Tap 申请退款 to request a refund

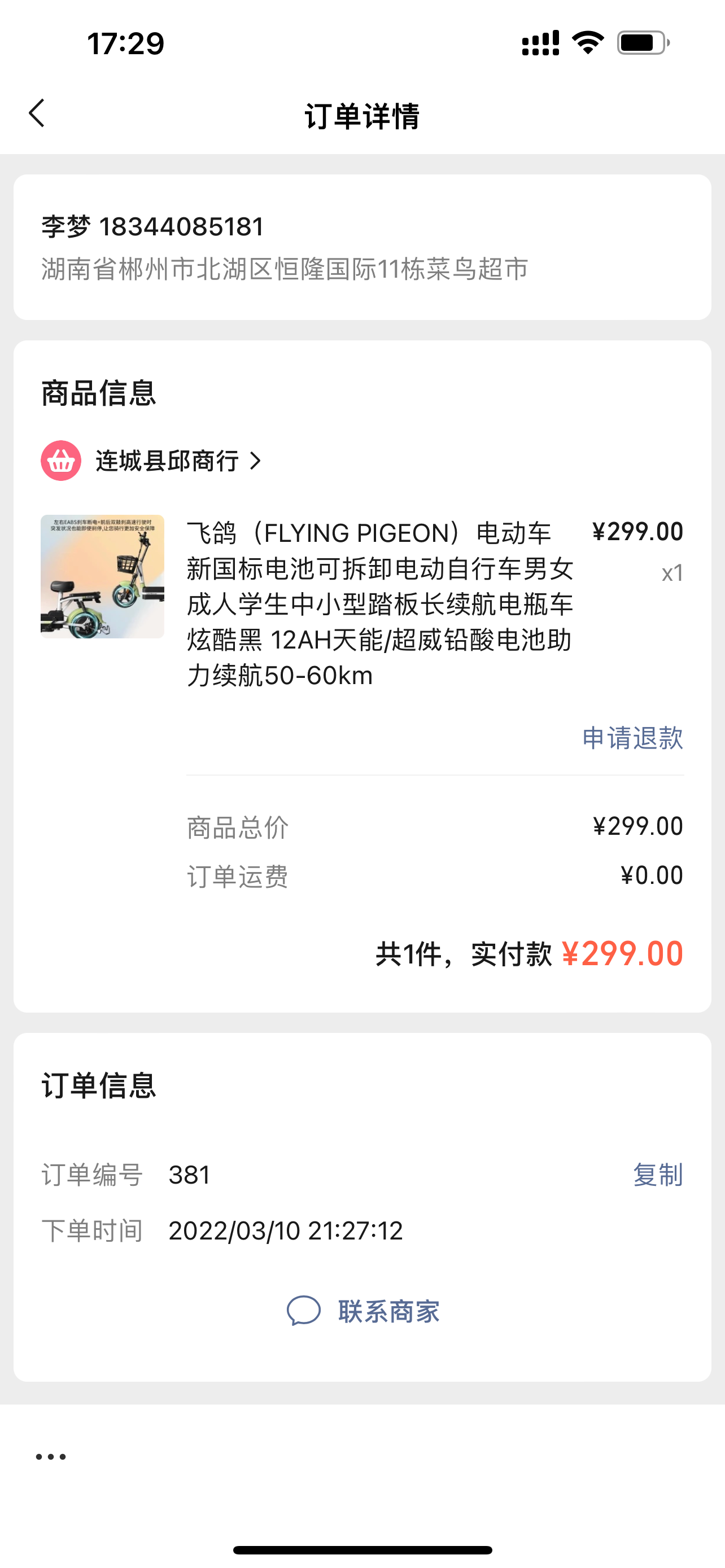pyautogui.click(x=632, y=738)
